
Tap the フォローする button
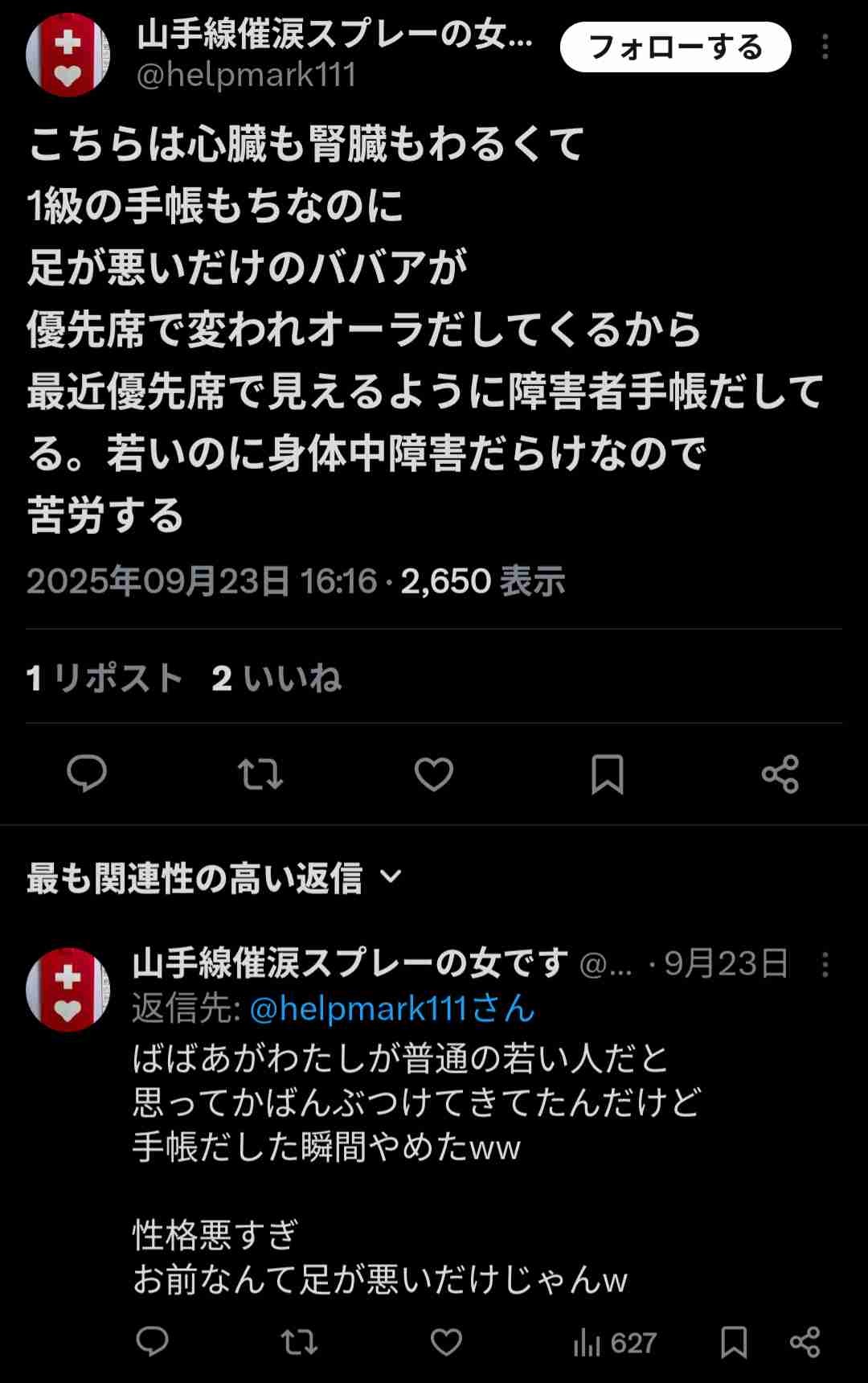(x=675, y=47)
